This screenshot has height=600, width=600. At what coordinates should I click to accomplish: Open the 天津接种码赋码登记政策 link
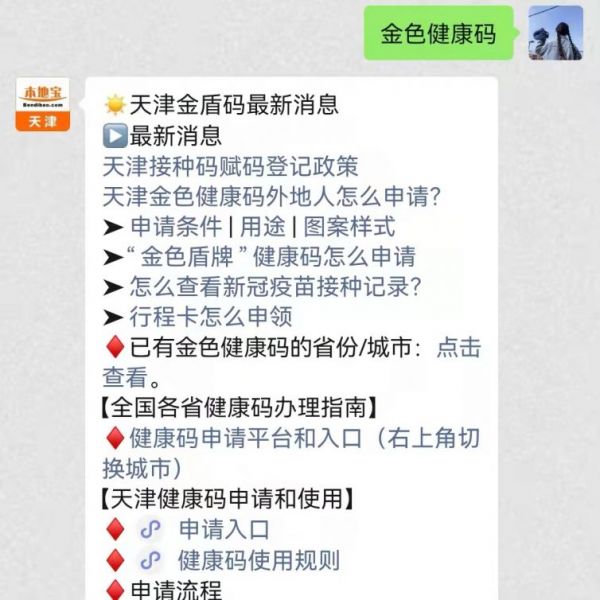(230, 166)
